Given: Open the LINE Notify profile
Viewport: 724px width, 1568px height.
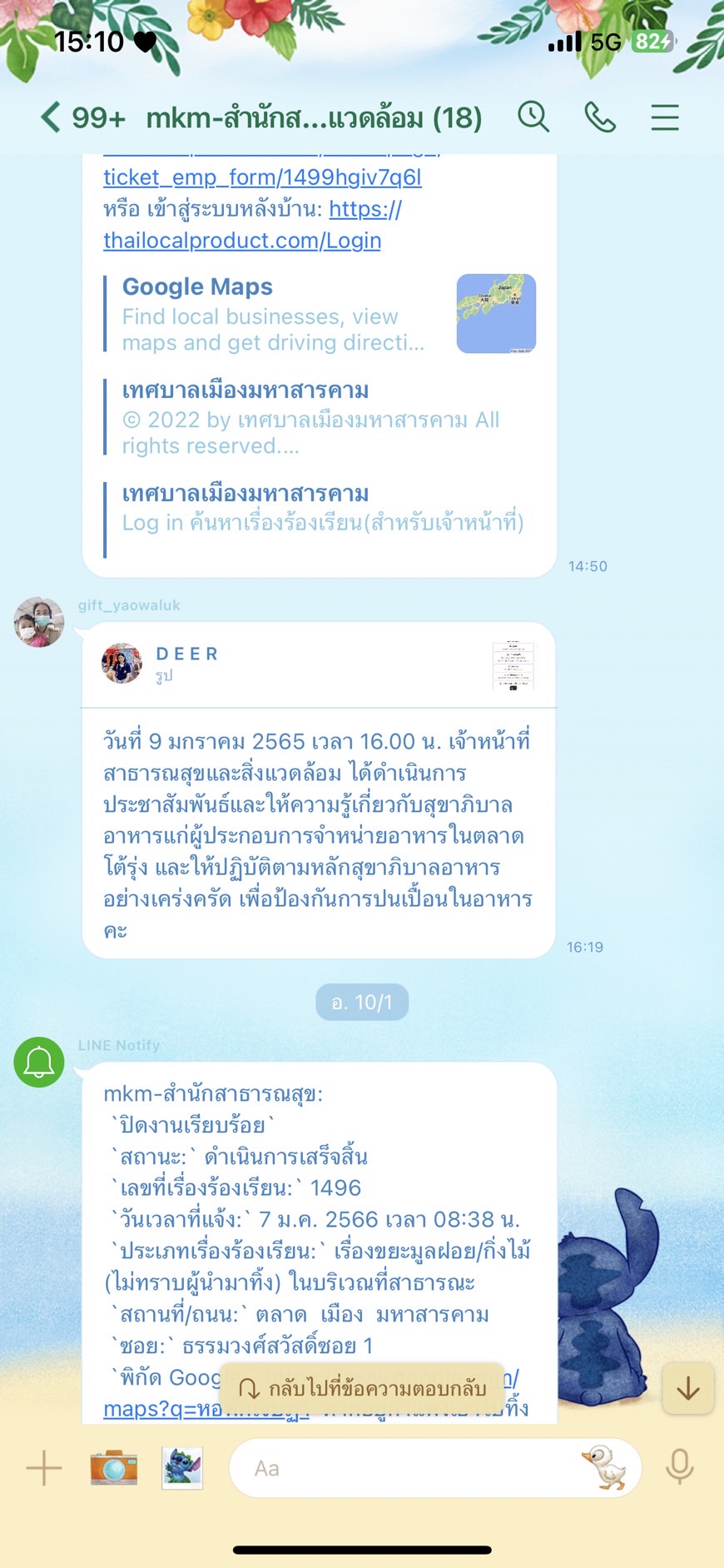Looking at the screenshot, I should (39, 1062).
